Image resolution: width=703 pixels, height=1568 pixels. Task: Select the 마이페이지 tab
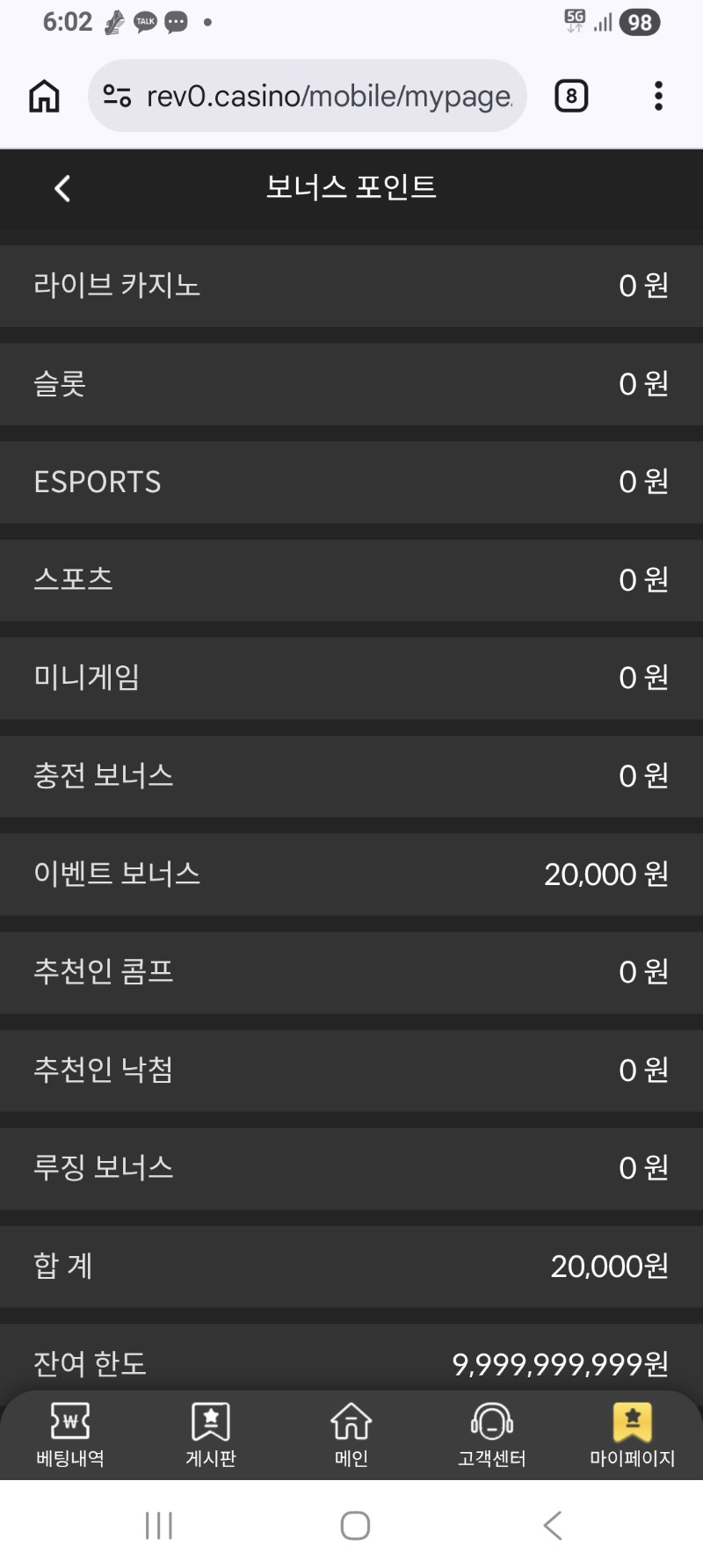tap(632, 1434)
